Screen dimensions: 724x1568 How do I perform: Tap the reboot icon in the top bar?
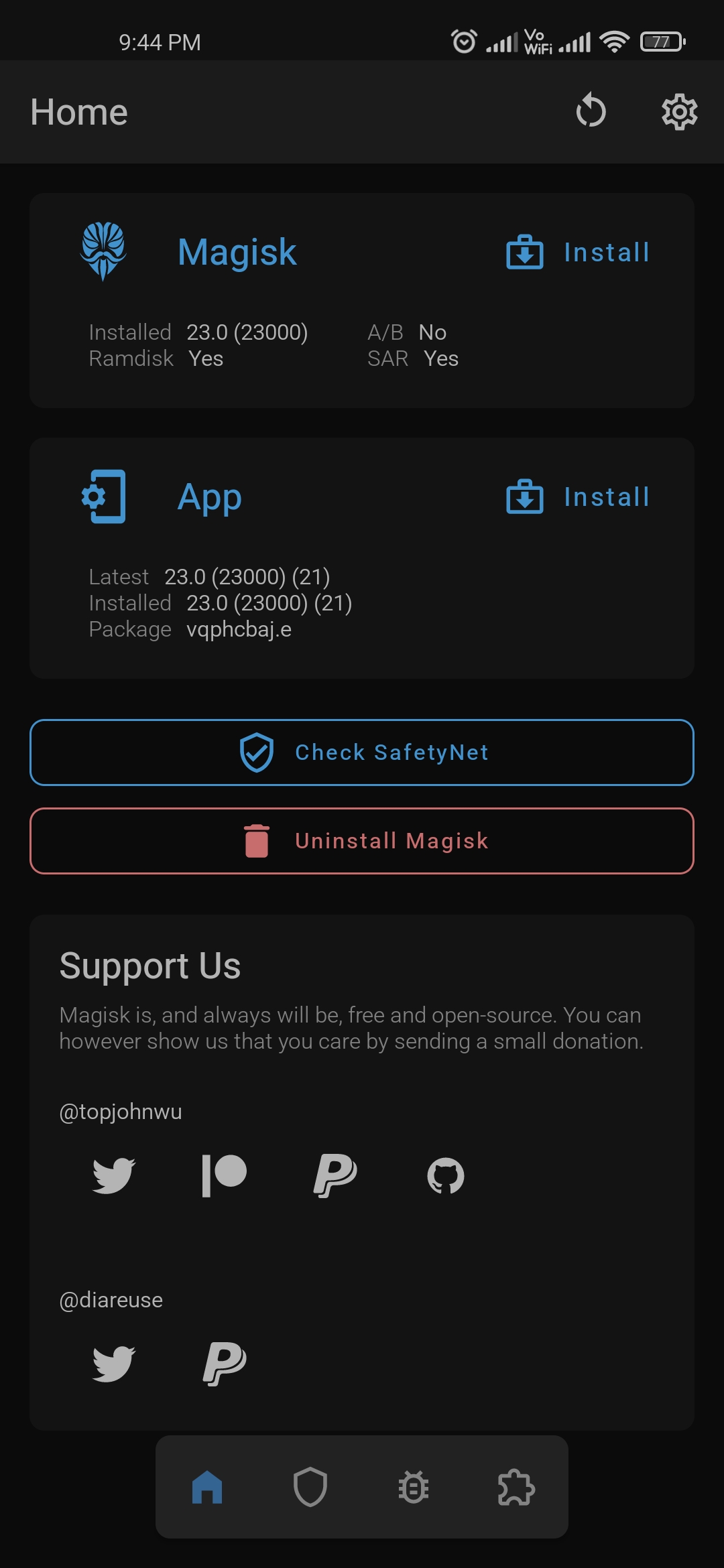pos(591,111)
